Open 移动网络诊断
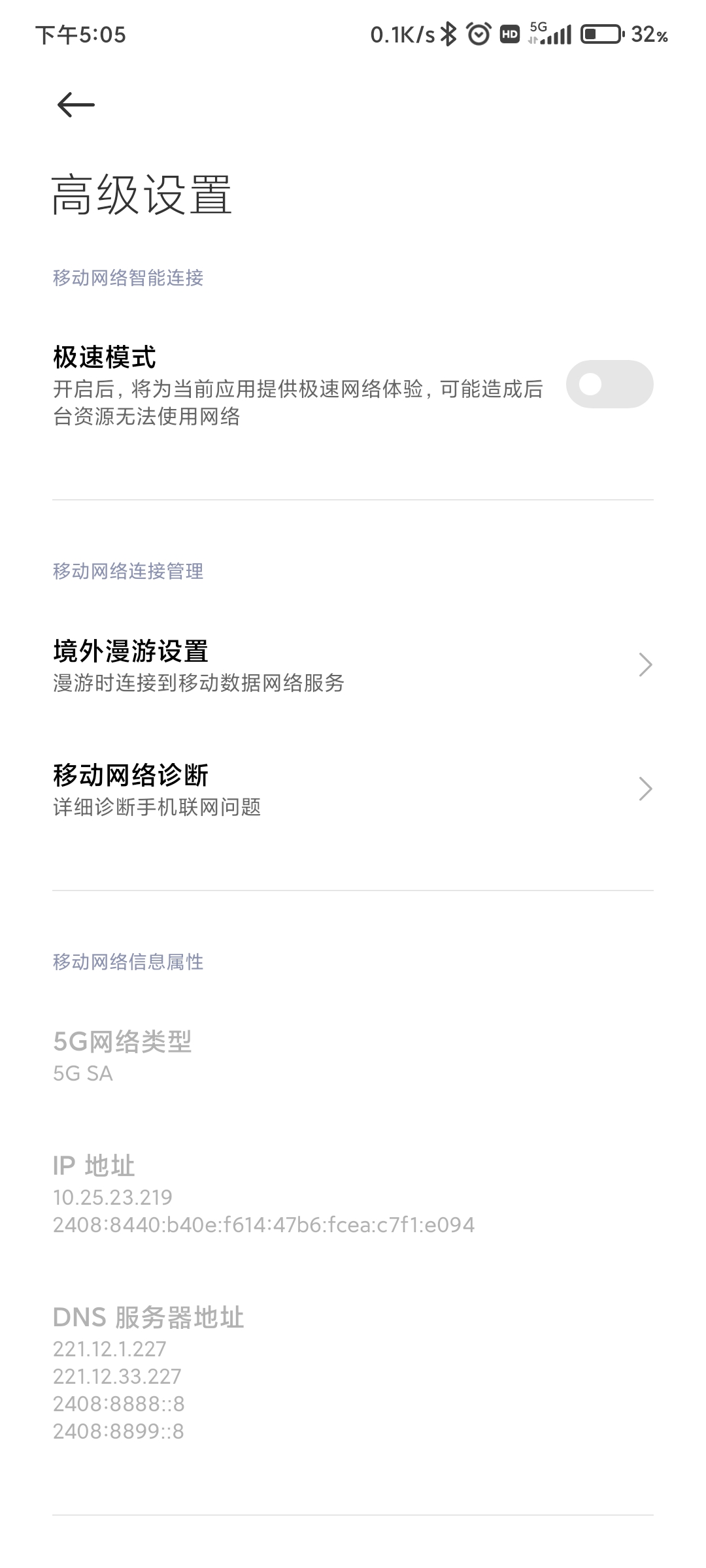 tap(353, 789)
